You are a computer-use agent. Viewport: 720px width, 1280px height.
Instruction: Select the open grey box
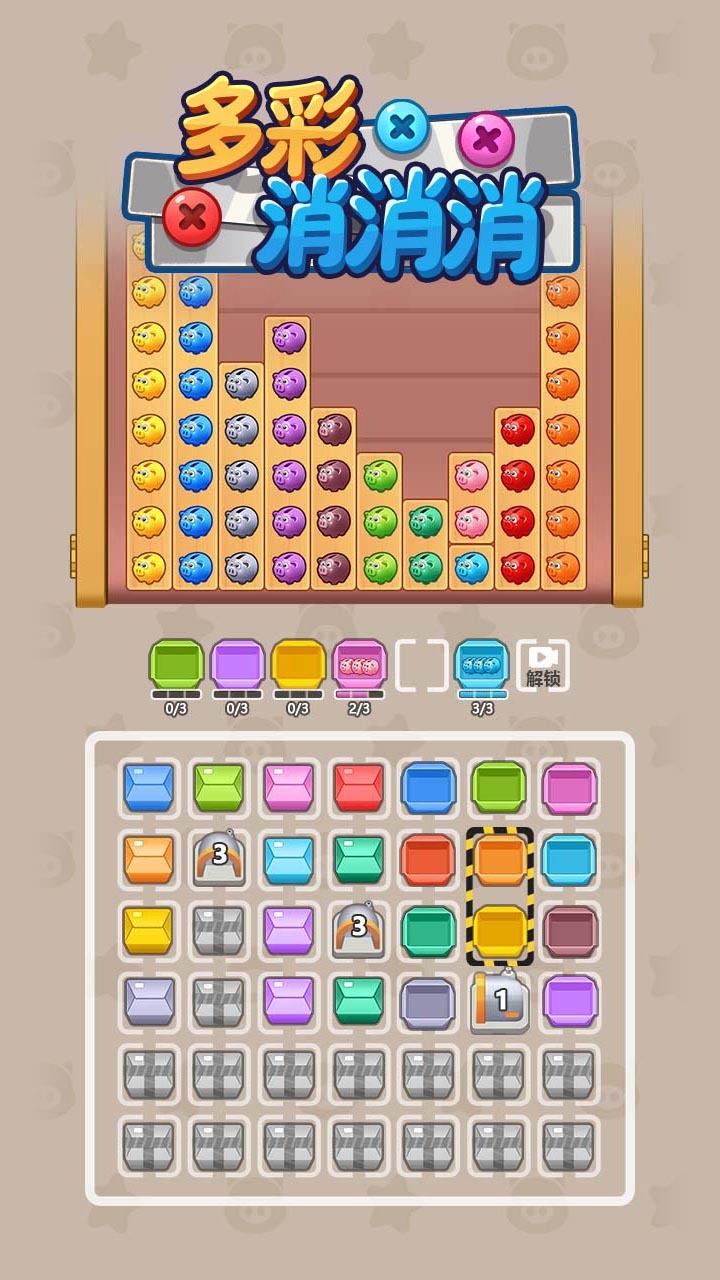click(x=429, y=1001)
